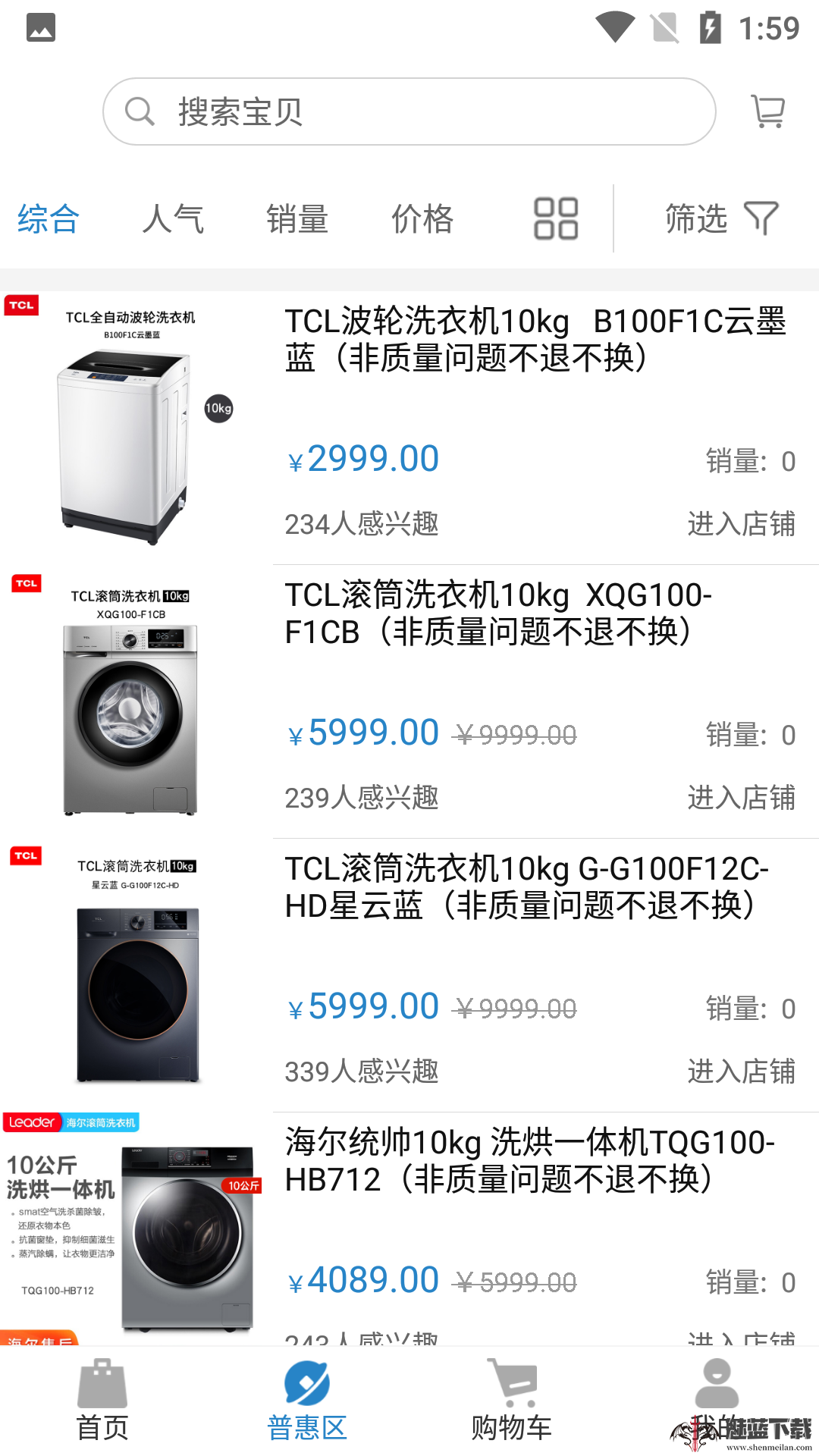Enter the store for XQG100-F1CB washer
The height and width of the screenshot is (1456, 819).
click(x=741, y=798)
